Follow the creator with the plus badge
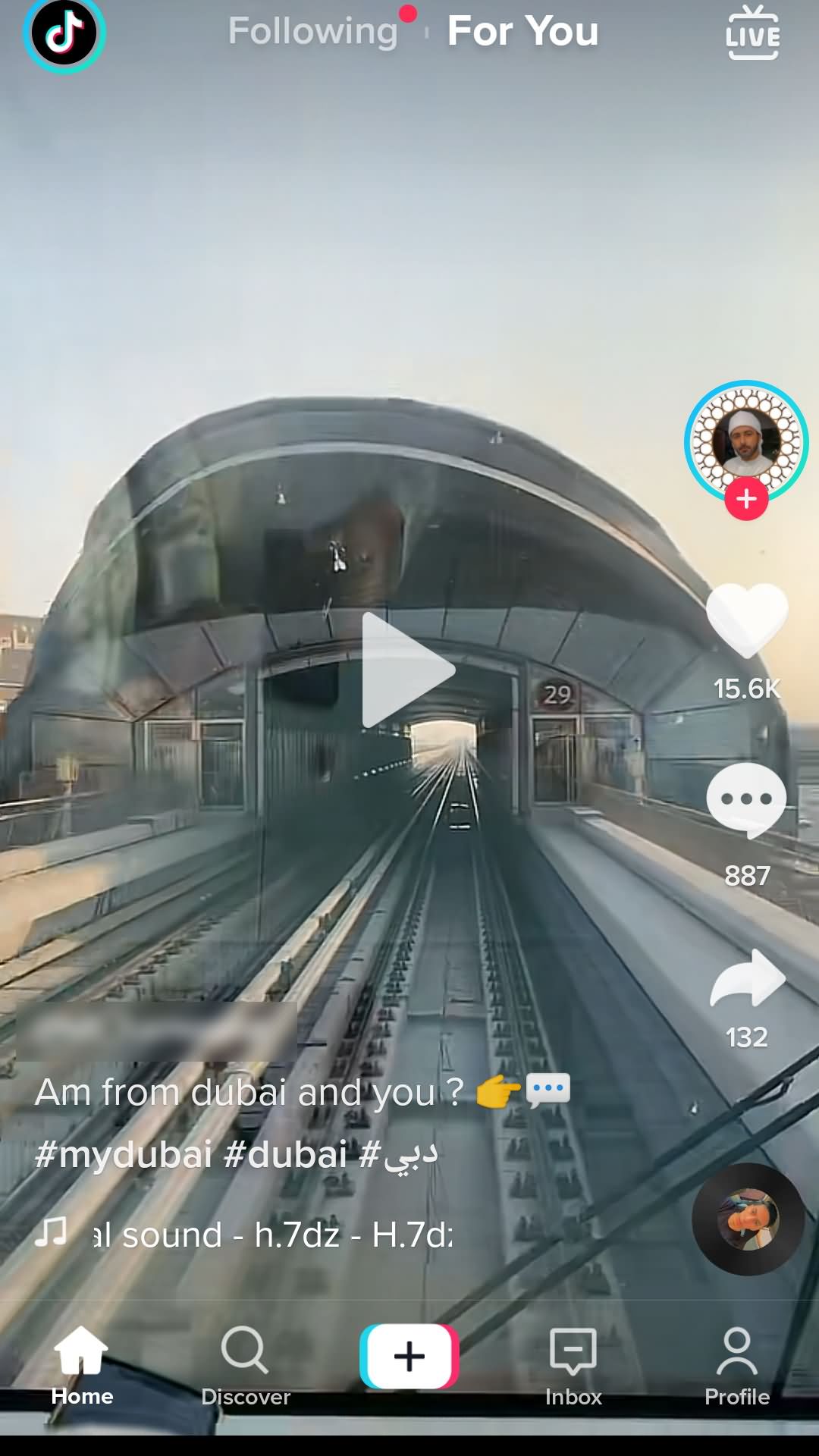Viewport: 819px width, 1456px height. click(x=746, y=499)
